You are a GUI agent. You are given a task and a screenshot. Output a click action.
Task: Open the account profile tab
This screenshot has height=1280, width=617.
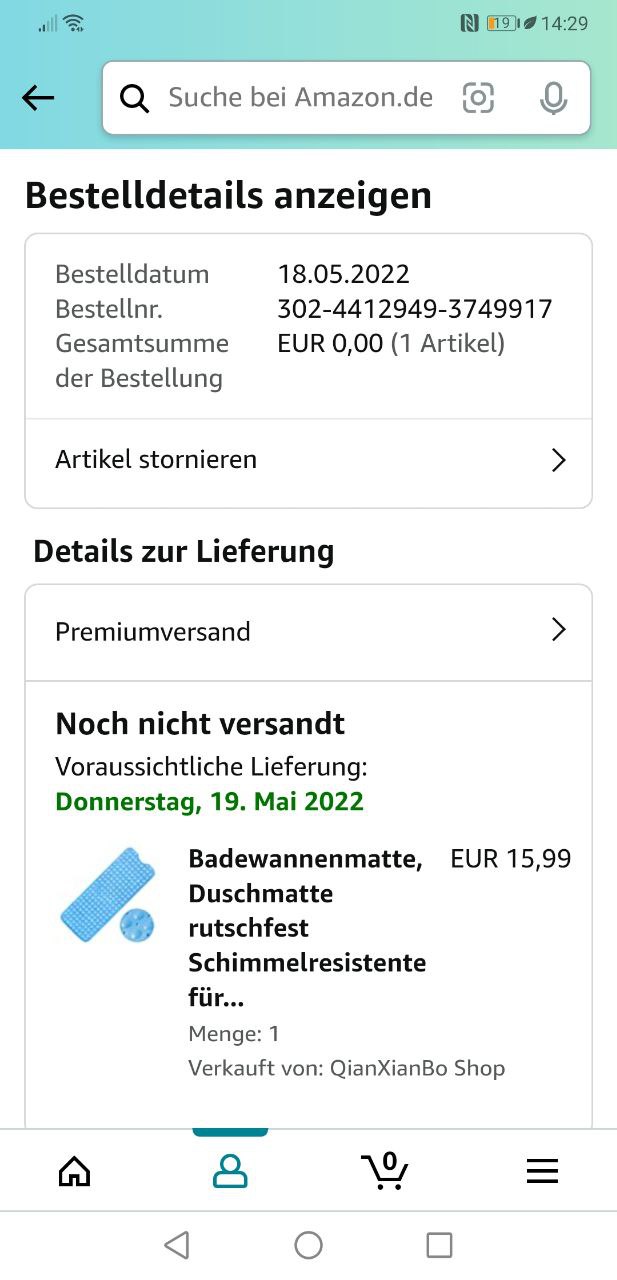point(230,1171)
